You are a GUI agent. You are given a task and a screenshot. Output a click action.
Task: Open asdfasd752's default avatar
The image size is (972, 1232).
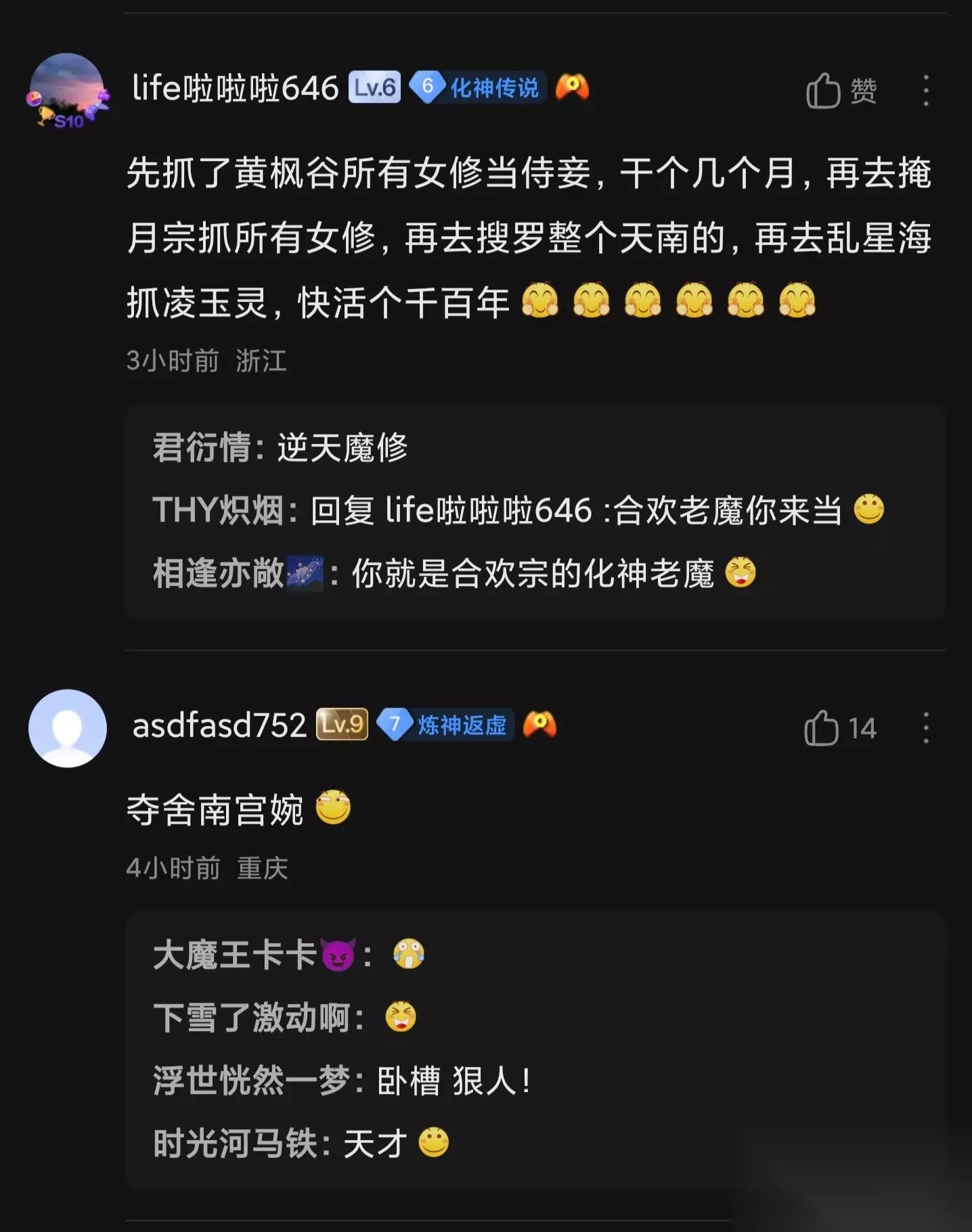tap(68, 728)
